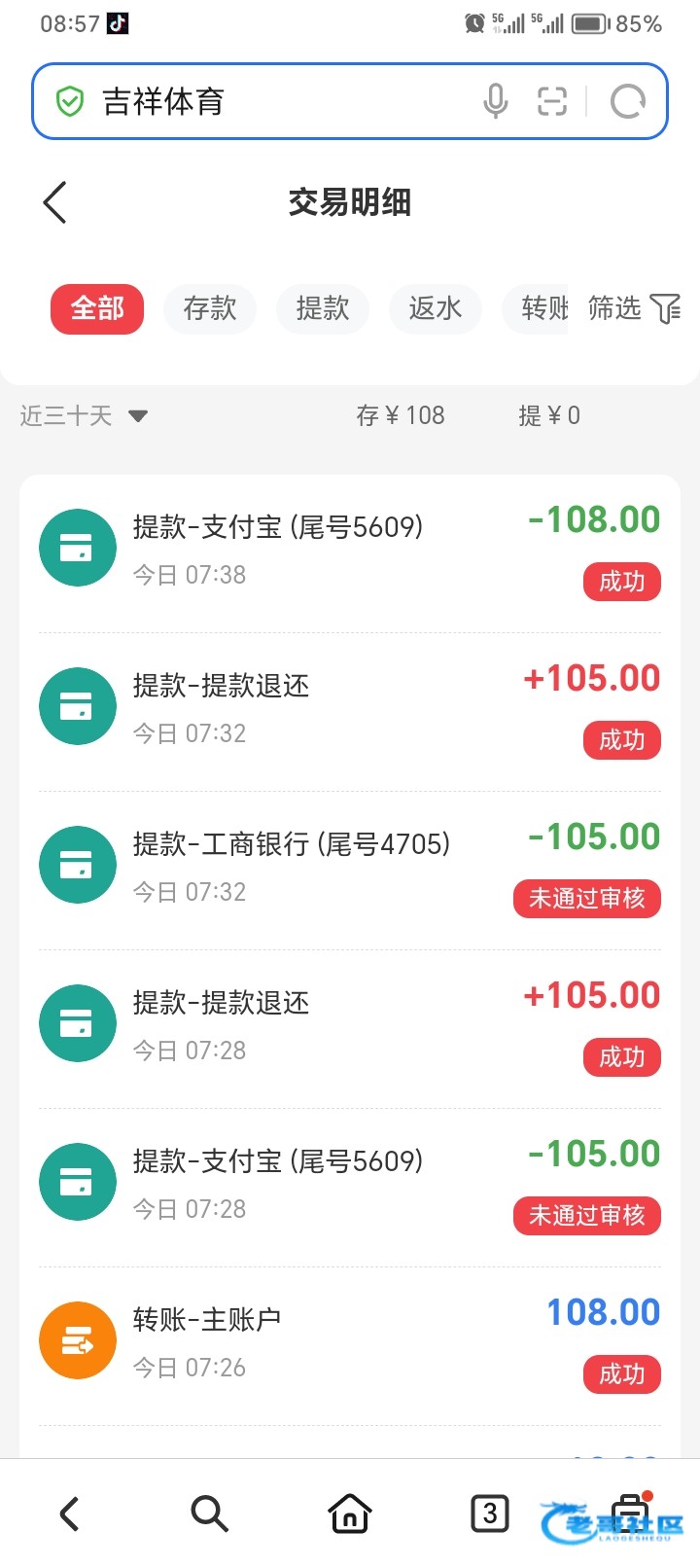The height and width of the screenshot is (1568, 700).
Task: Select the 全部 filter chip
Action: (x=97, y=309)
